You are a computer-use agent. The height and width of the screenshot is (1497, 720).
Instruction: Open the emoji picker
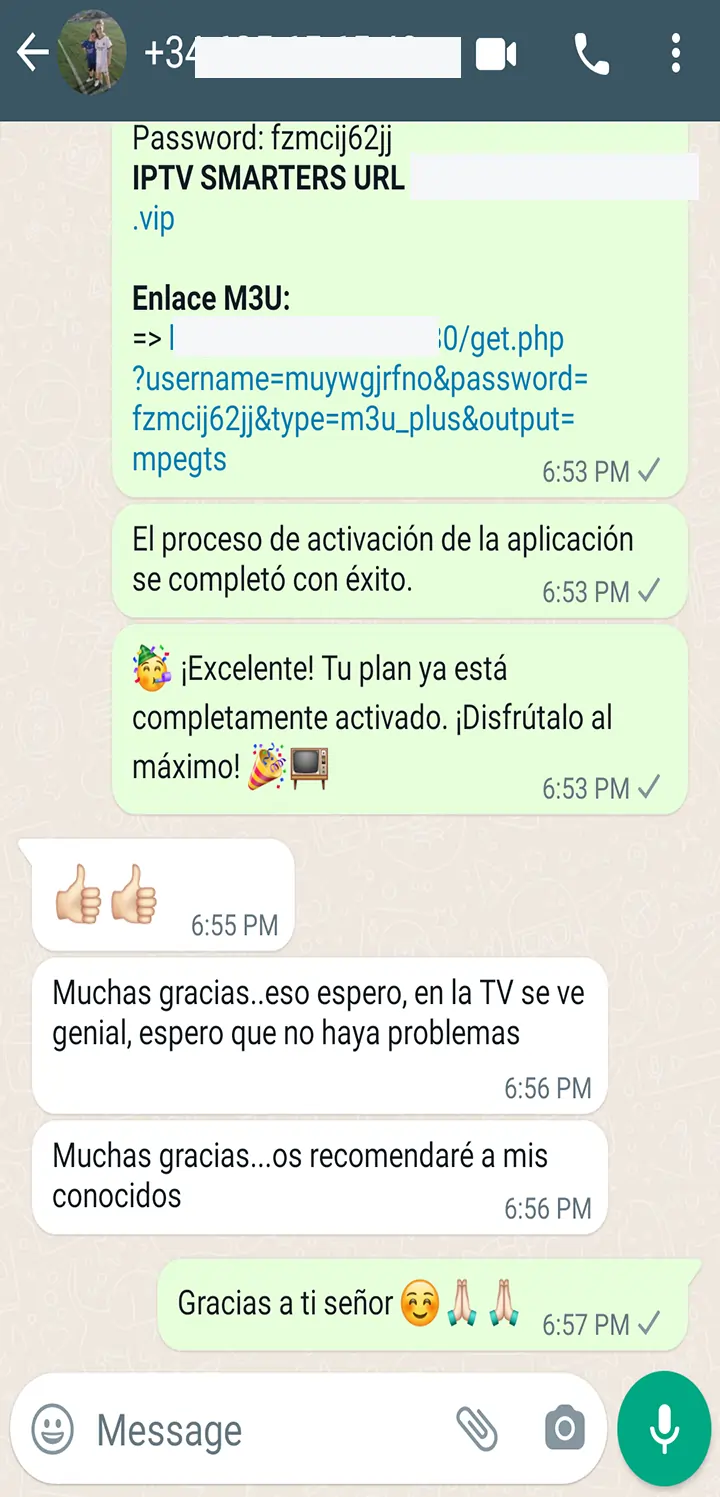point(53,1430)
